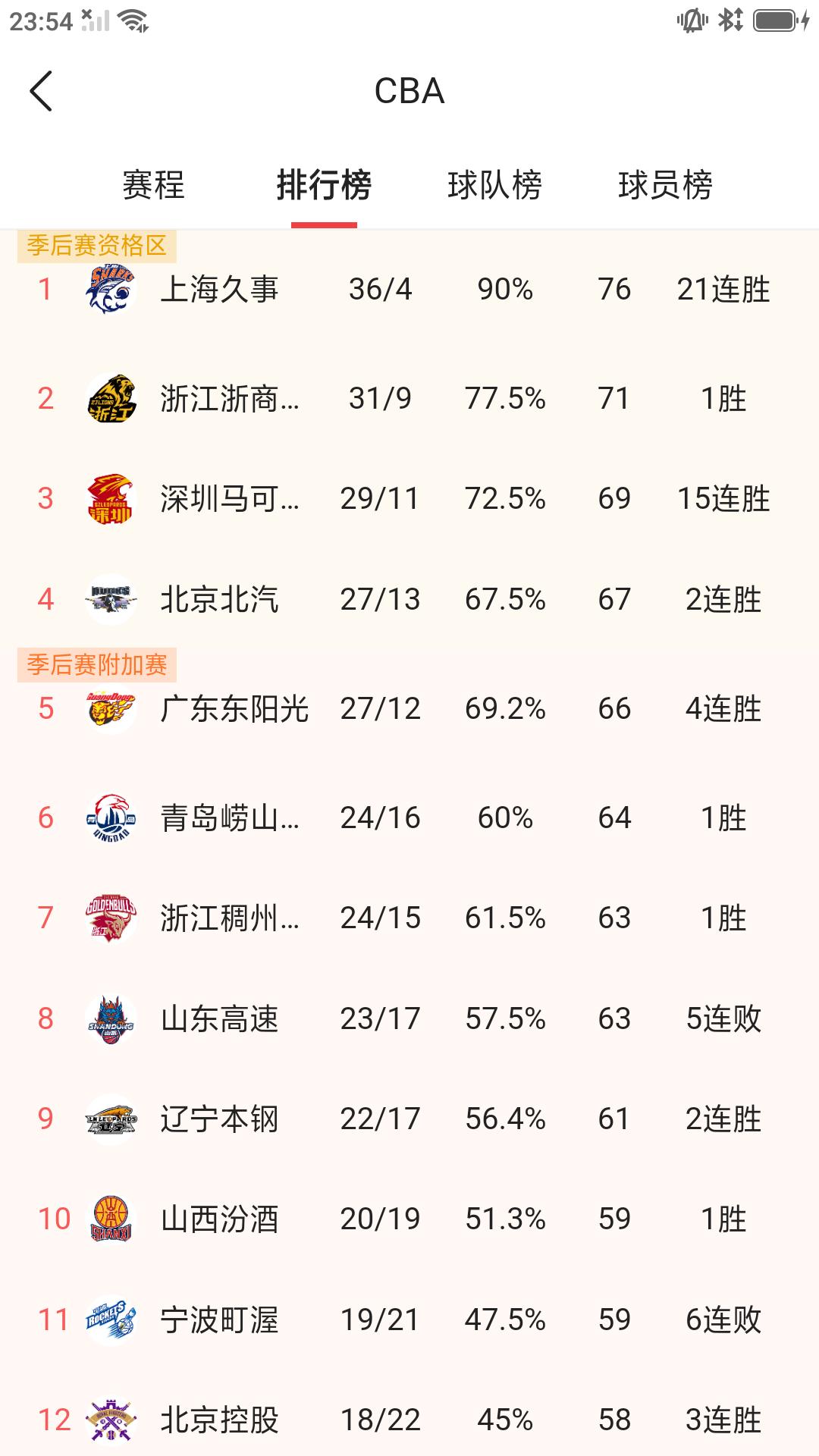This screenshot has height=1456, width=819.
Task: Tap the Beijing Ducks team logo
Action: (110, 598)
